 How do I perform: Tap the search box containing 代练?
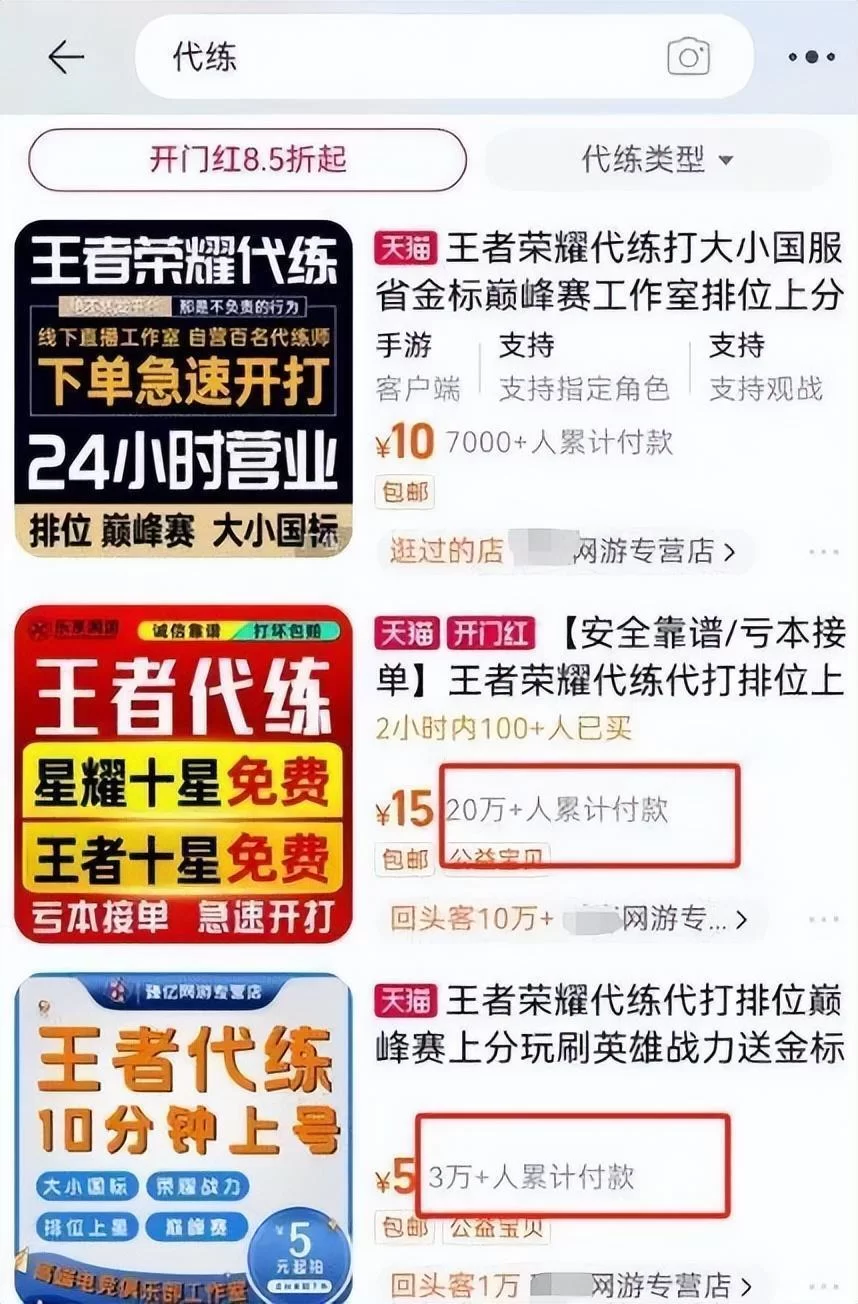[400, 57]
